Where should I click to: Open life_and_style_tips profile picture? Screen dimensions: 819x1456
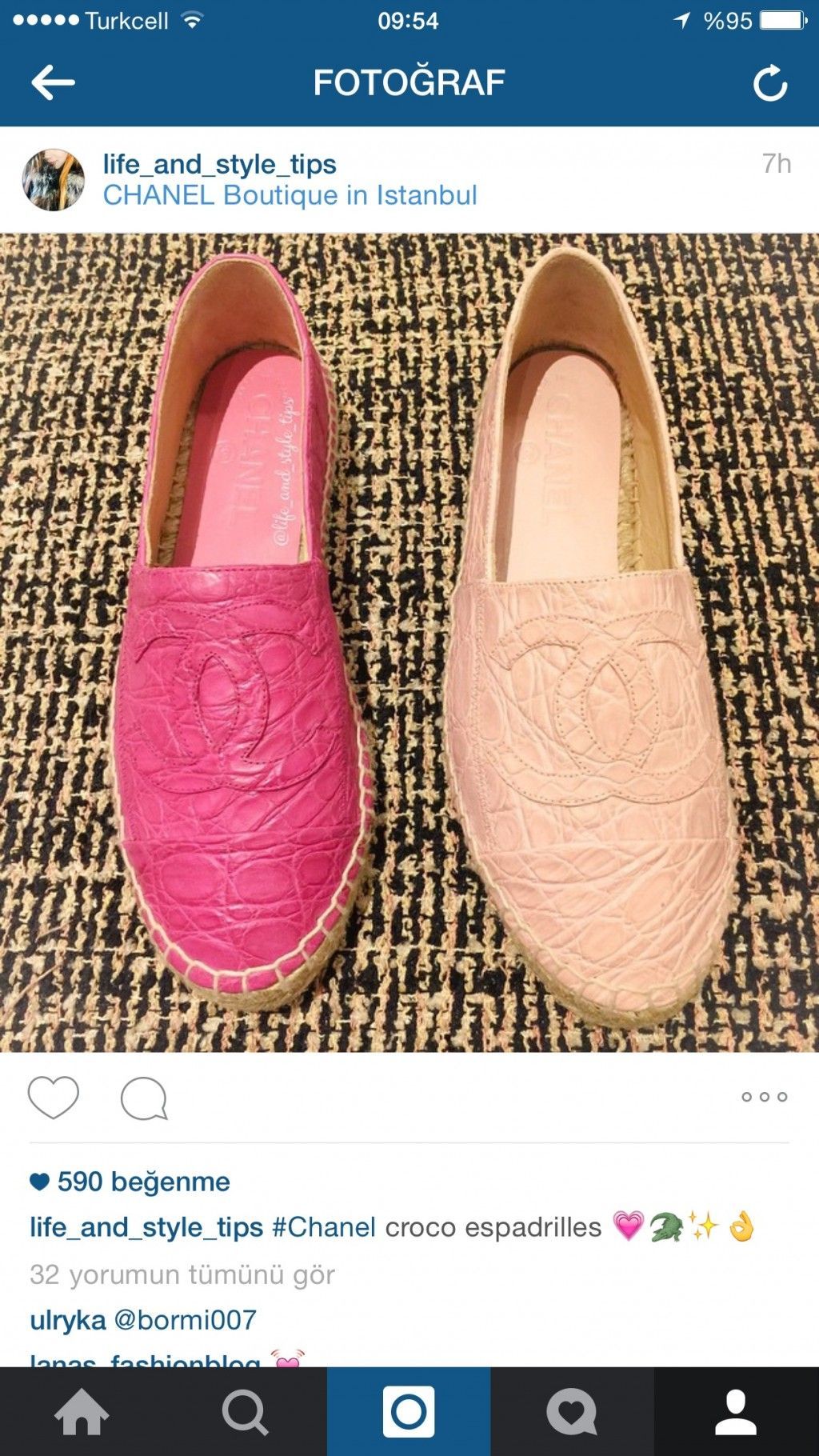(x=53, y=180)
